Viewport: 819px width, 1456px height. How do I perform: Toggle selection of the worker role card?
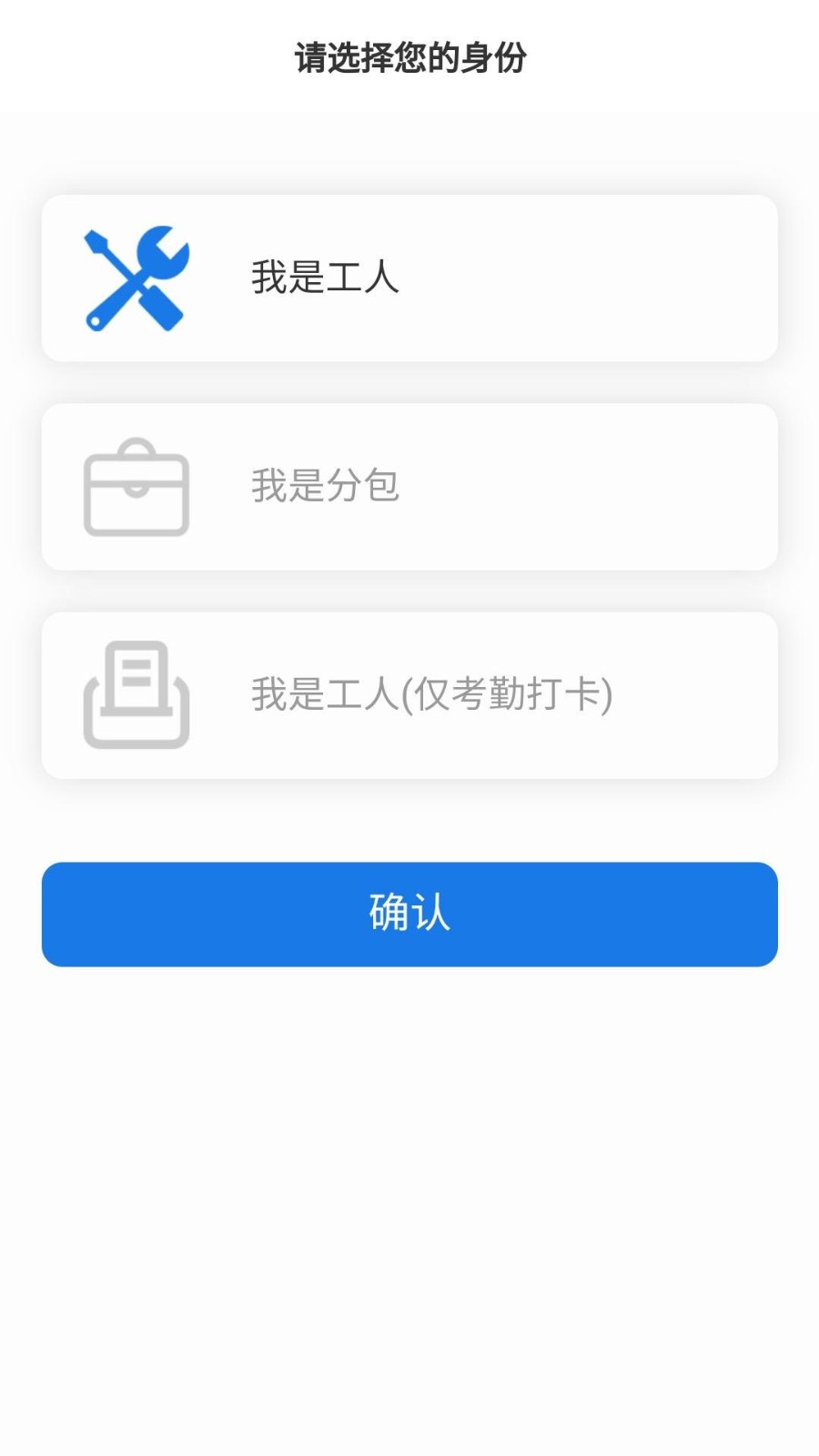point(408,276)
